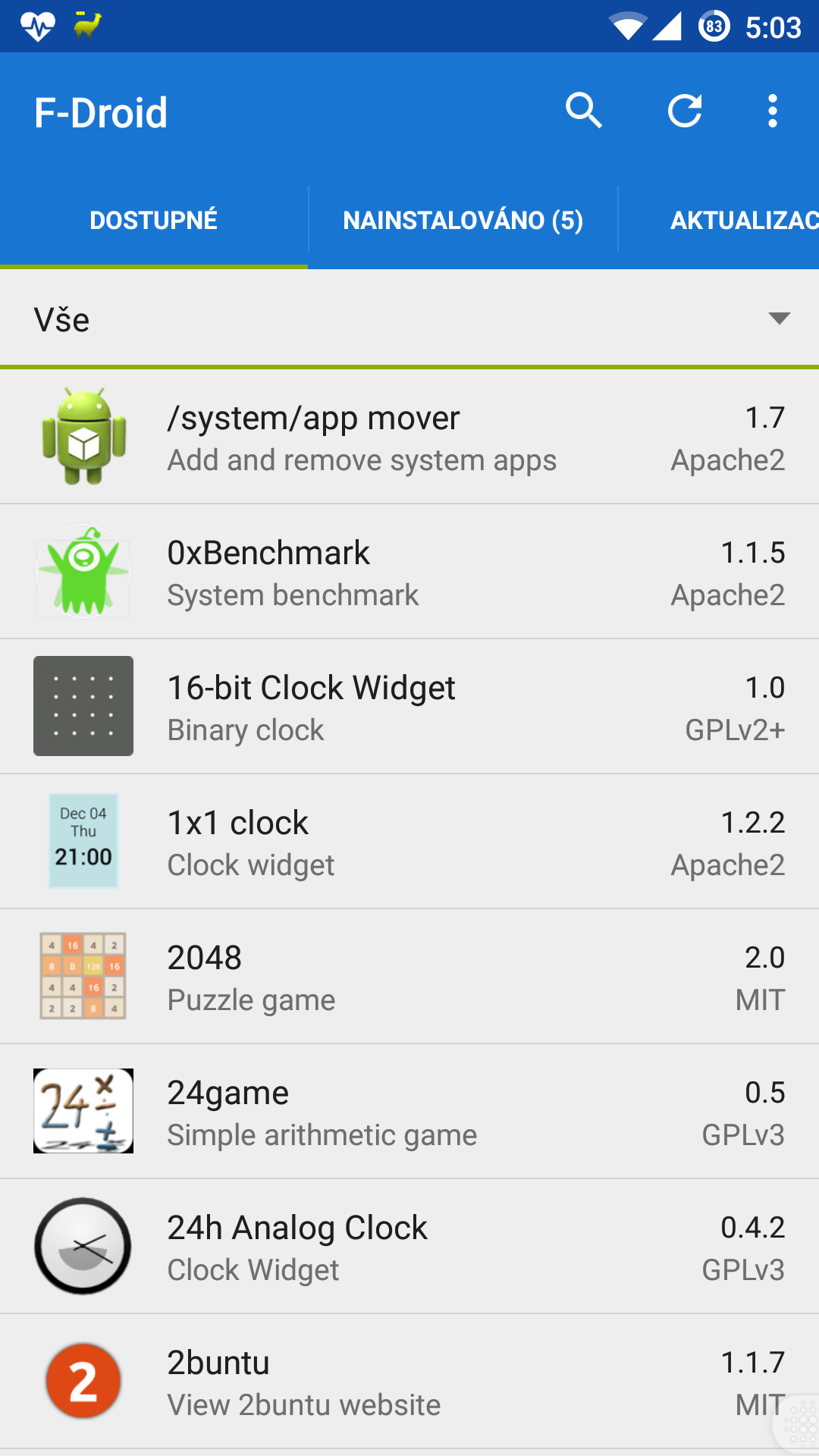Select 16-bit Clock Widget
The height and width of the screenshot is (1456, 819).
(409, 707)
